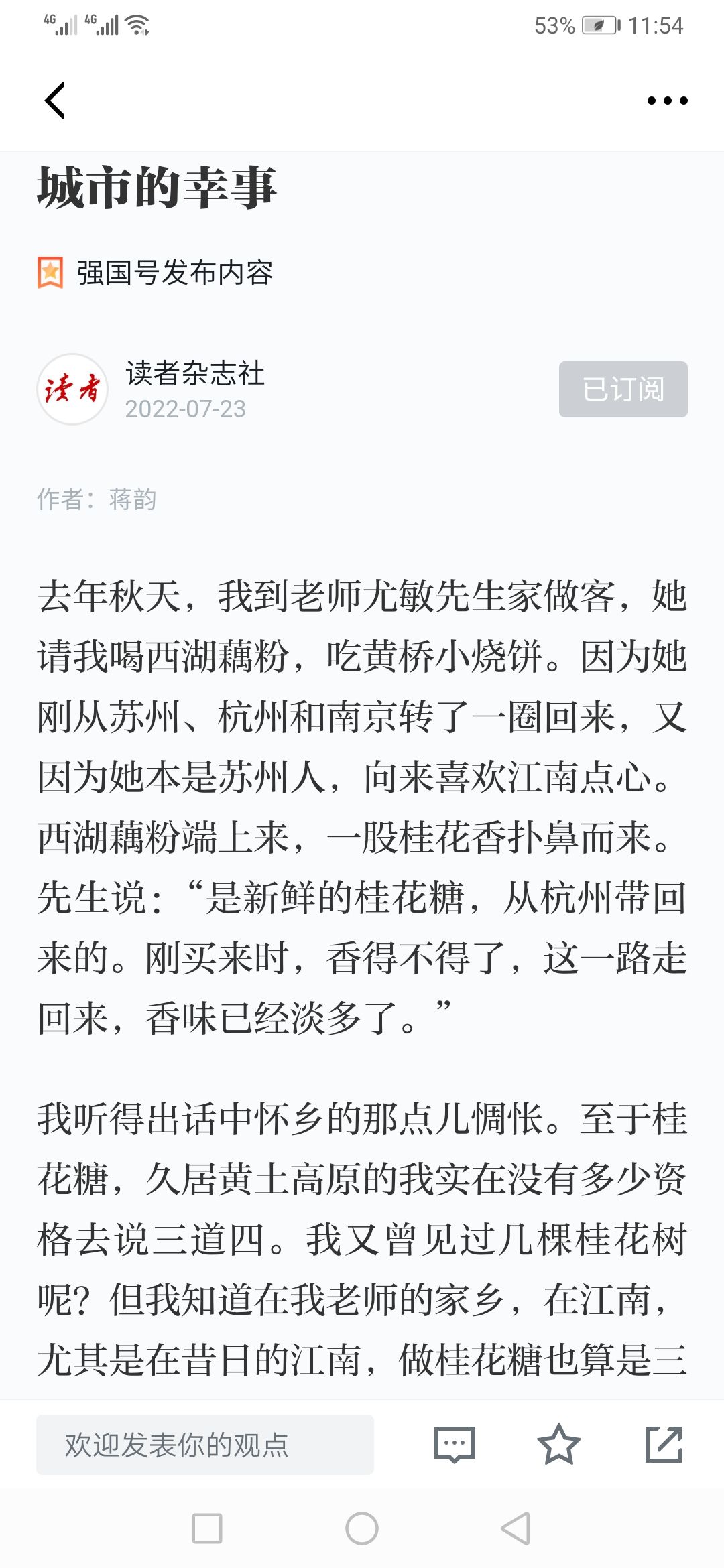Open recent apps from the navigation bar

coord(207,1528)
